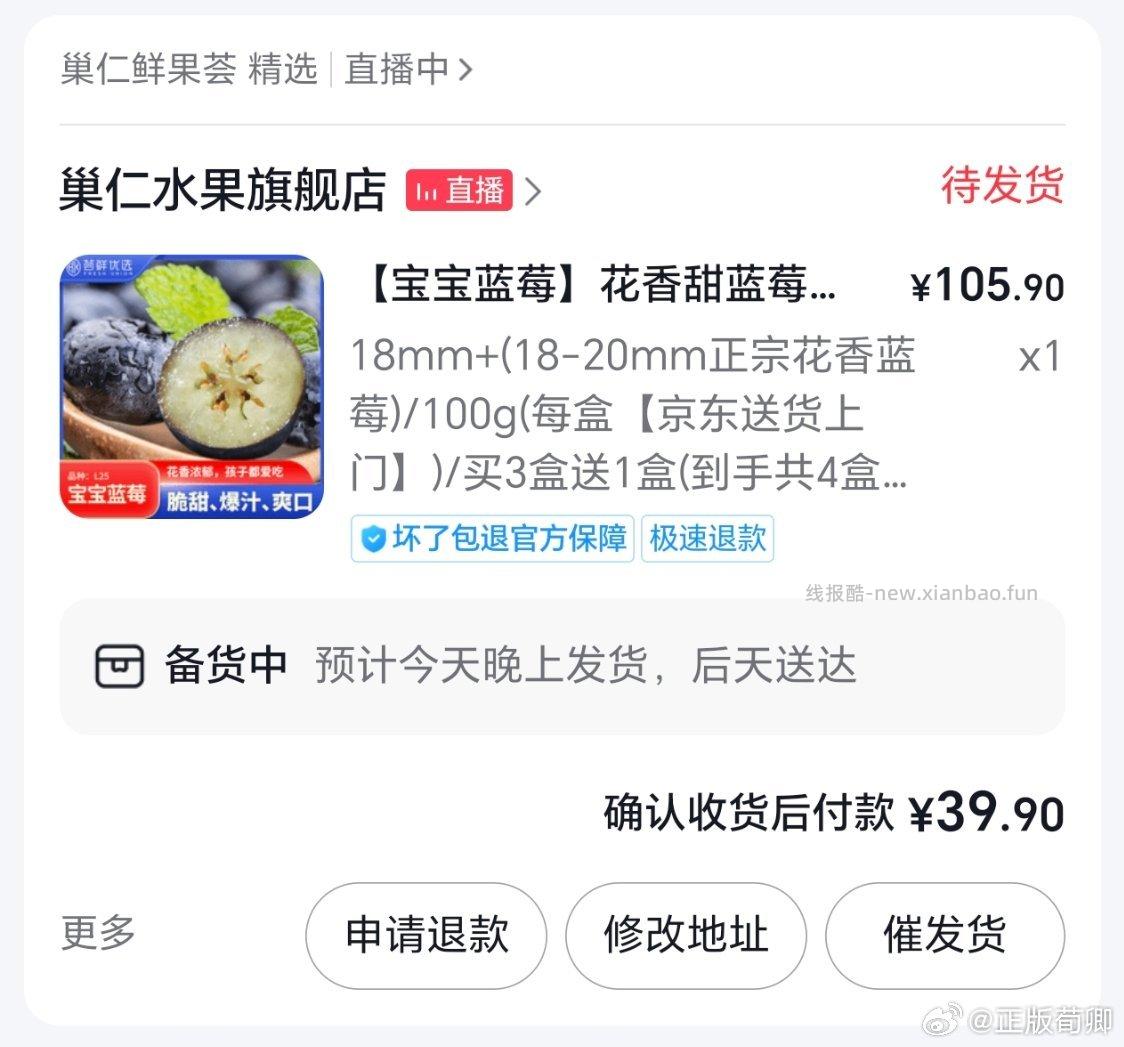Open the 更多 options

click(x=98, y=934)
